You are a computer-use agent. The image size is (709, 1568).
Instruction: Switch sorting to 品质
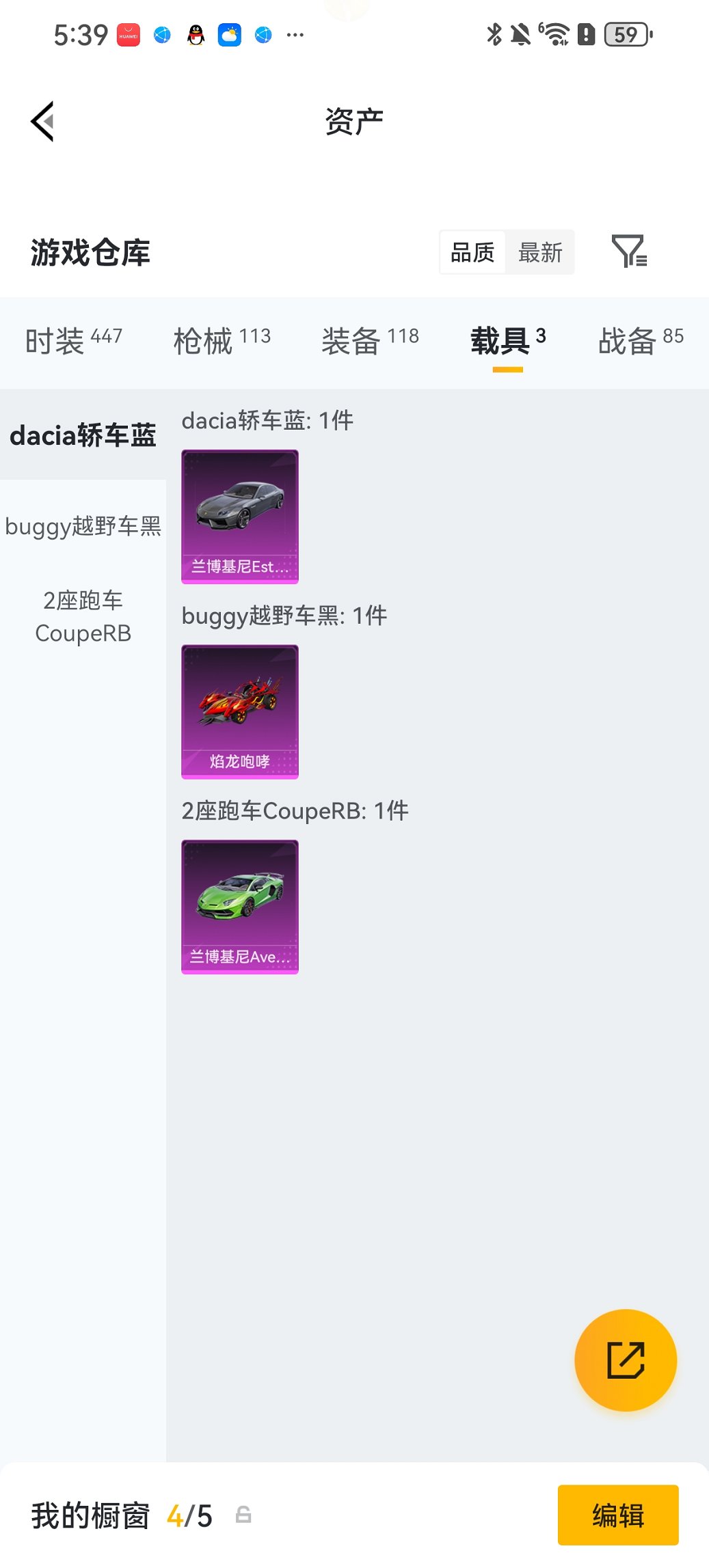tap(472, 251)
